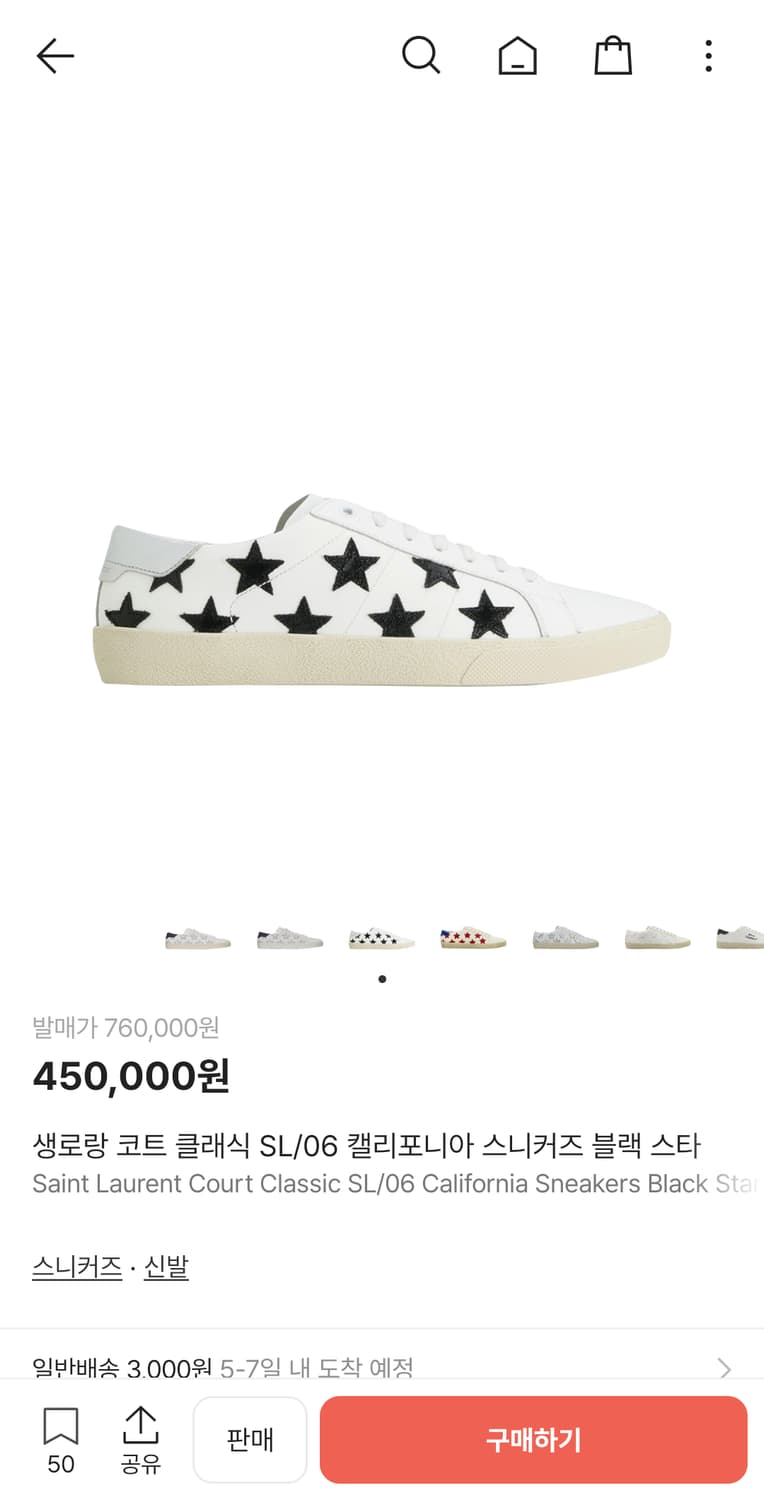Select the first thumbnail in the carousel
This screenshot has width=764, height=1500.
[x=197, y=937]
